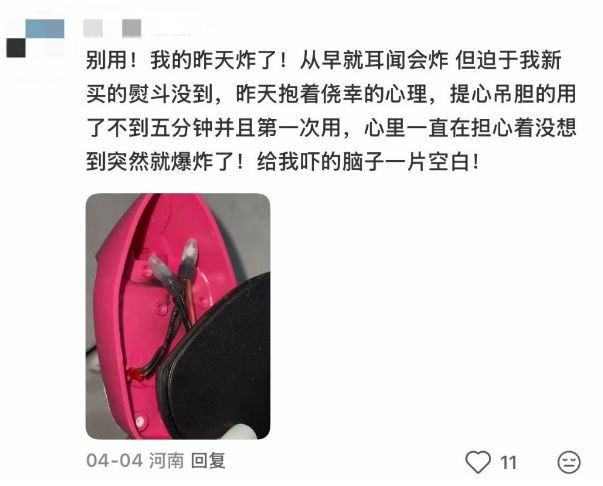The height and width of the screenshot is (486, 603).
Task: Tap the dislike face icon
Action: tap(568, 461)
